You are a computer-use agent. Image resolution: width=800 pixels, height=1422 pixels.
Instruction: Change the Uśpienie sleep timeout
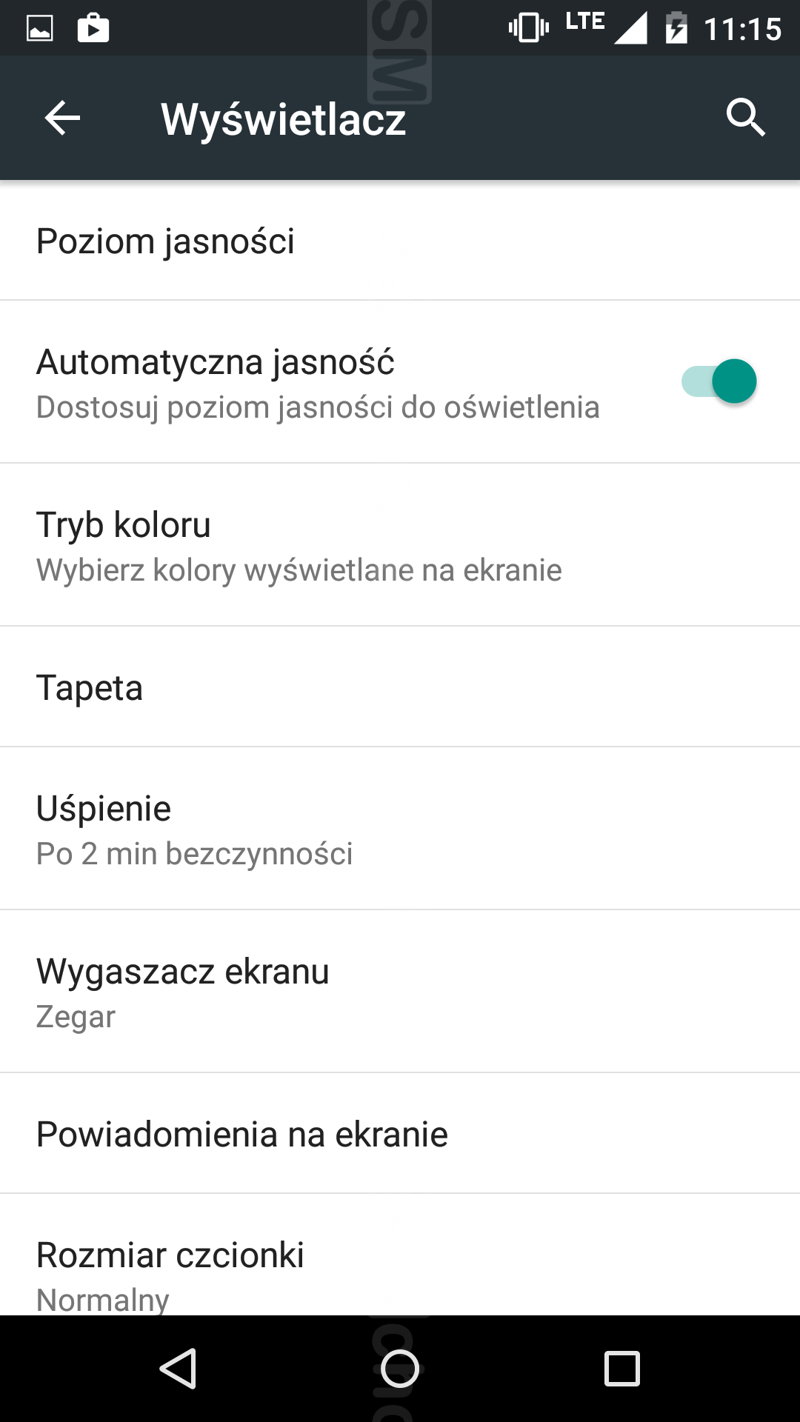pos(400,829)
